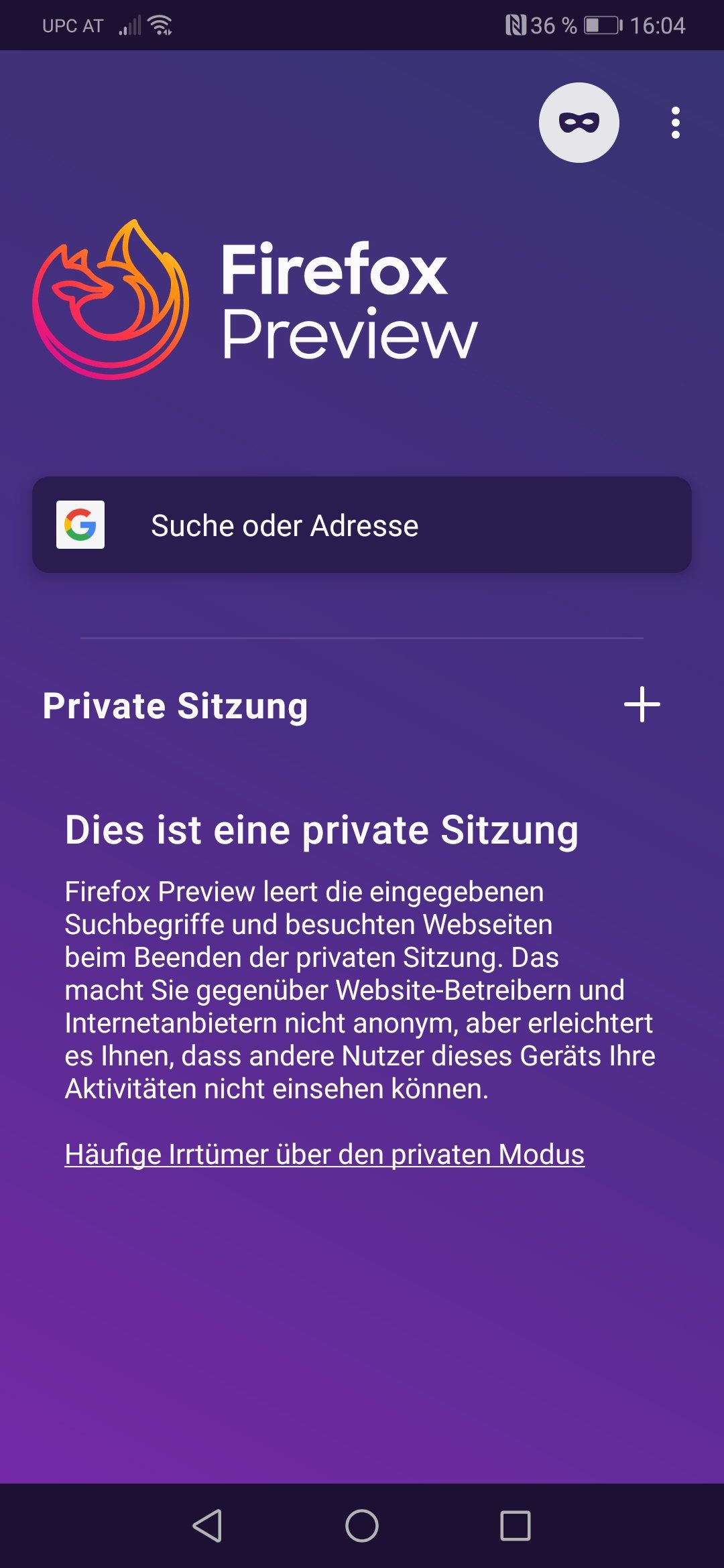Open the three-dot overflow menu
This screenshot has height=1568, width=724.
pyautogui.click(x=675, y=123)
